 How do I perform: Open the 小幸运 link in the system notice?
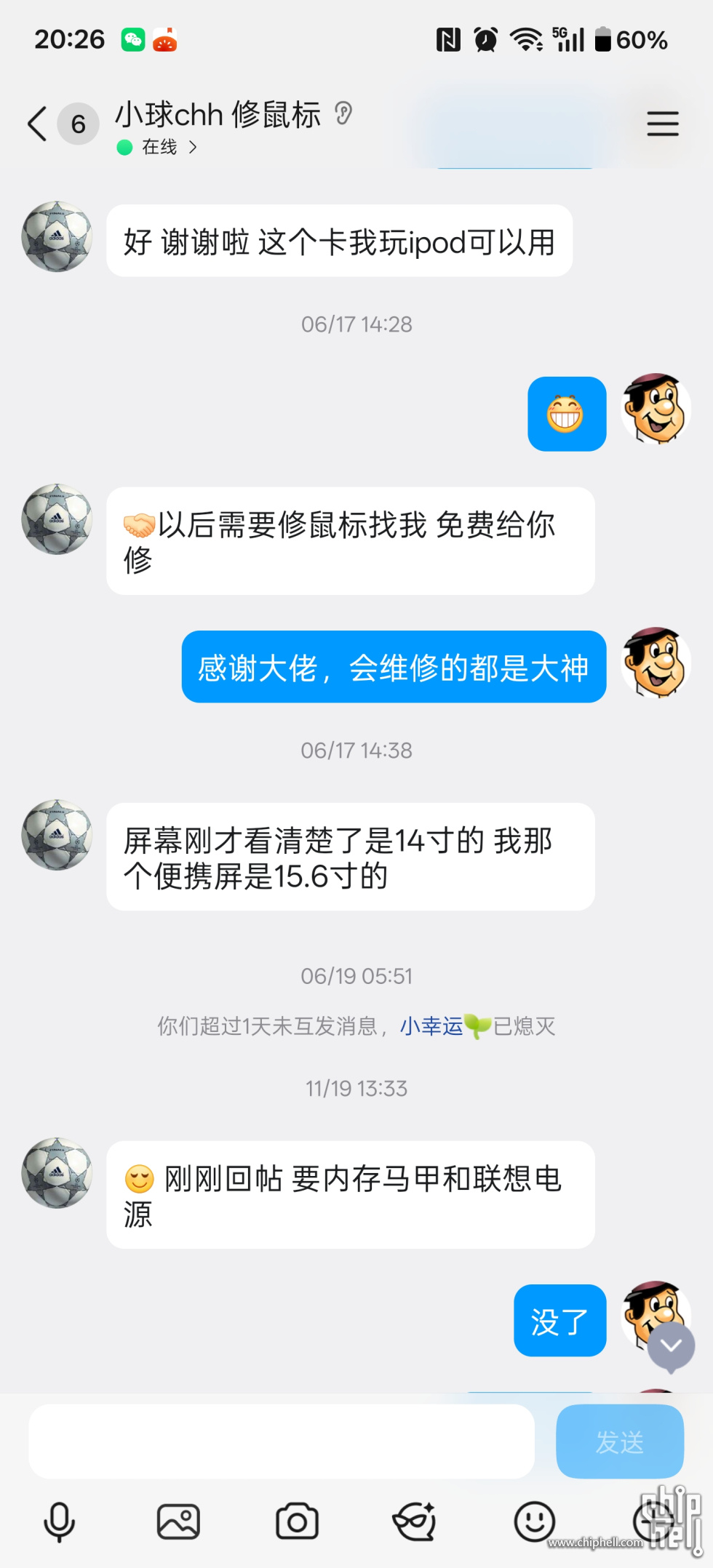[431, 1026]
